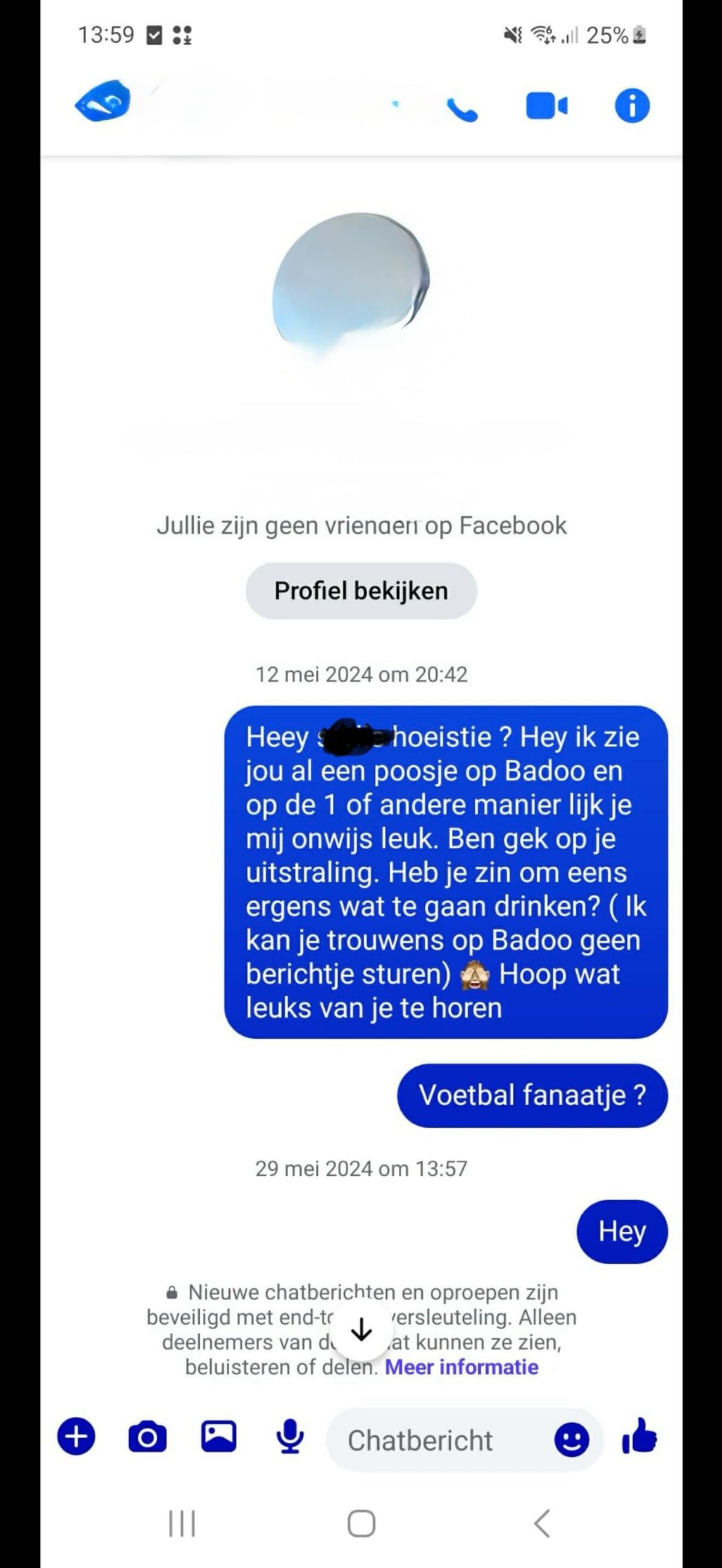The image size is (722, 1568).
Task: Open the plus attachments menu
Action: (x=76, y=1437)
